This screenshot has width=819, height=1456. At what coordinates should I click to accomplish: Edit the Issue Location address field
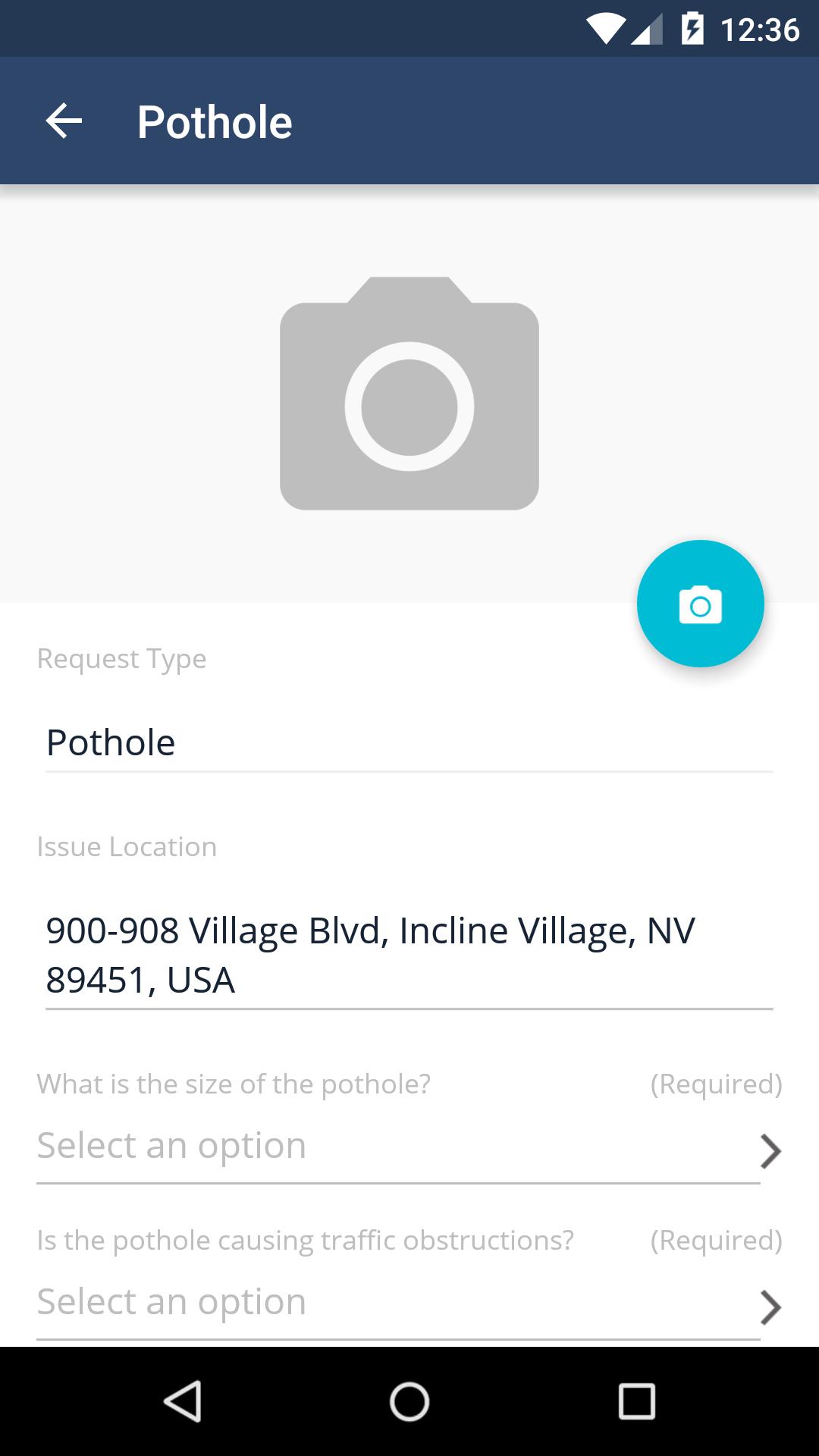(x=409, y=955)
